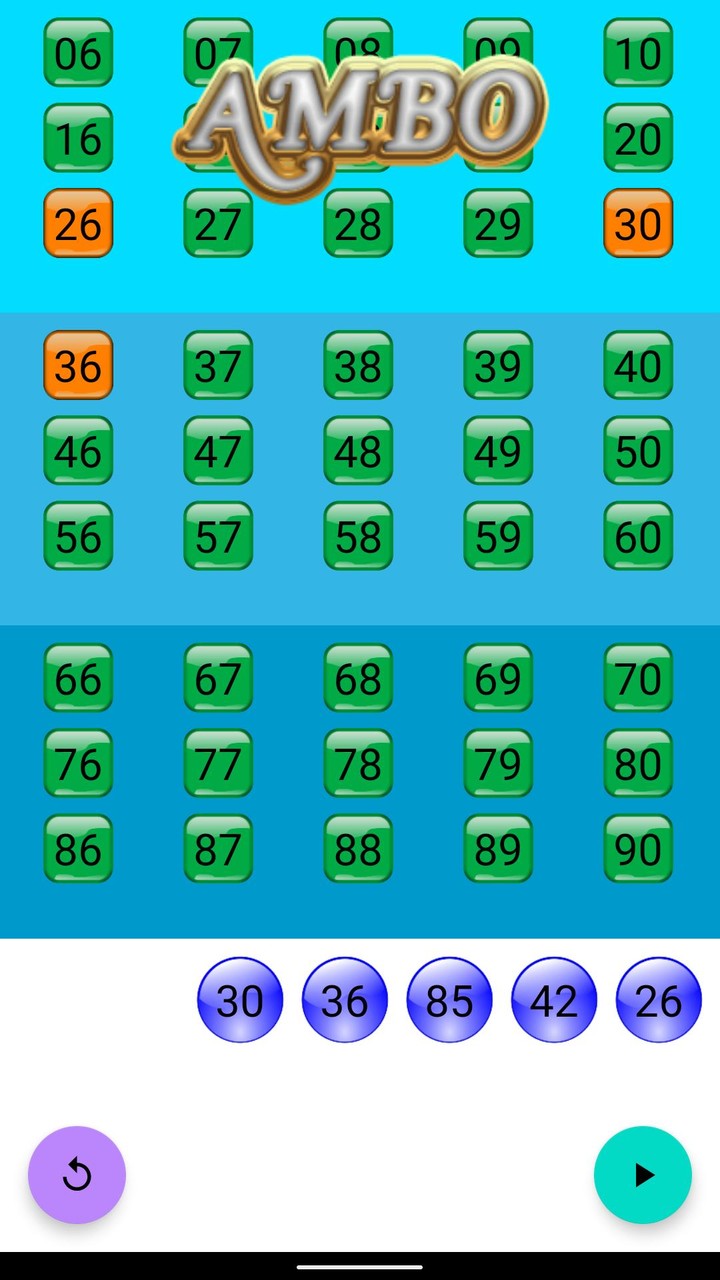Choose number 86 on the board
The width and height of the screenshot is (720, 1280).
pyautogui.click(x=78, y=849)
